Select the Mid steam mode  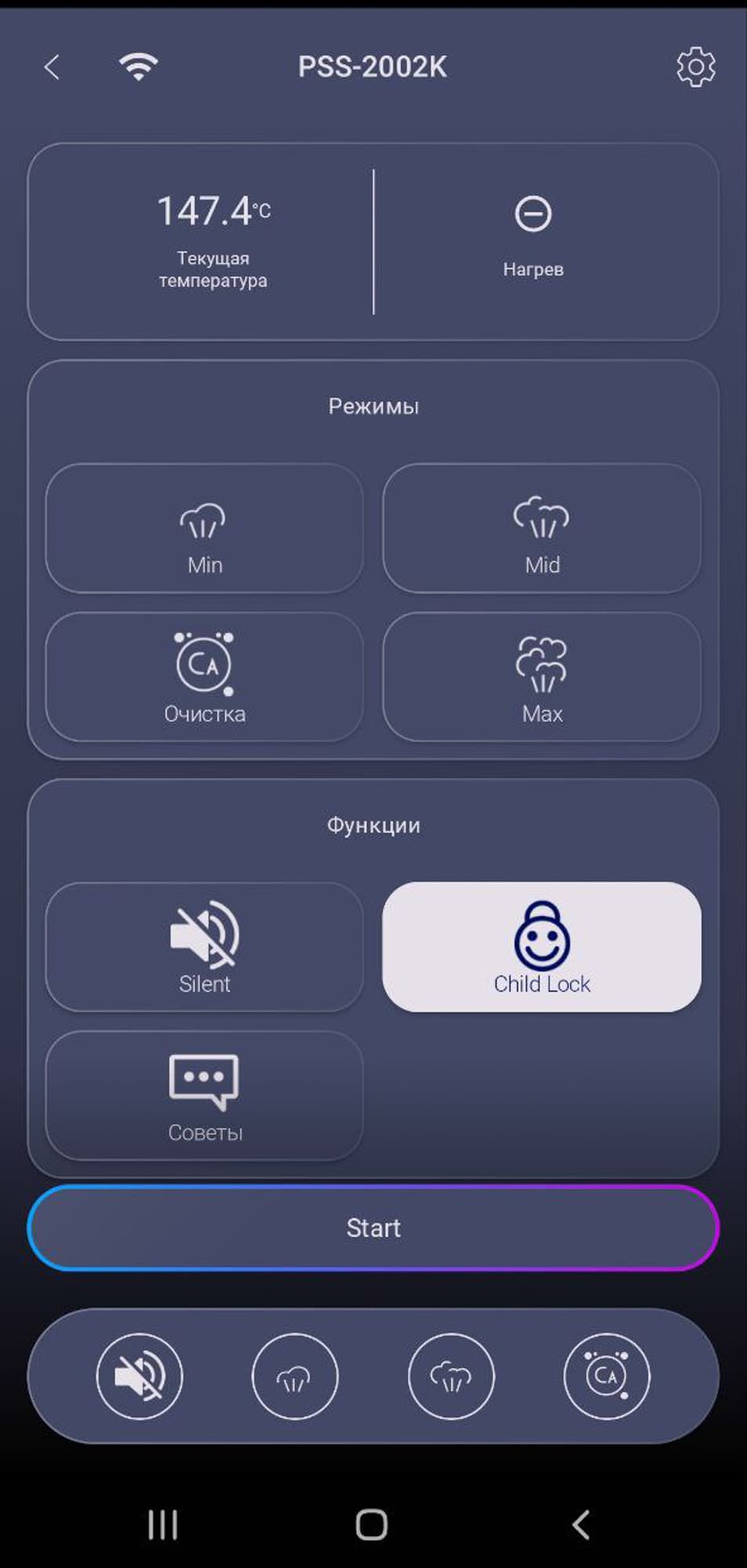point(541,528)
